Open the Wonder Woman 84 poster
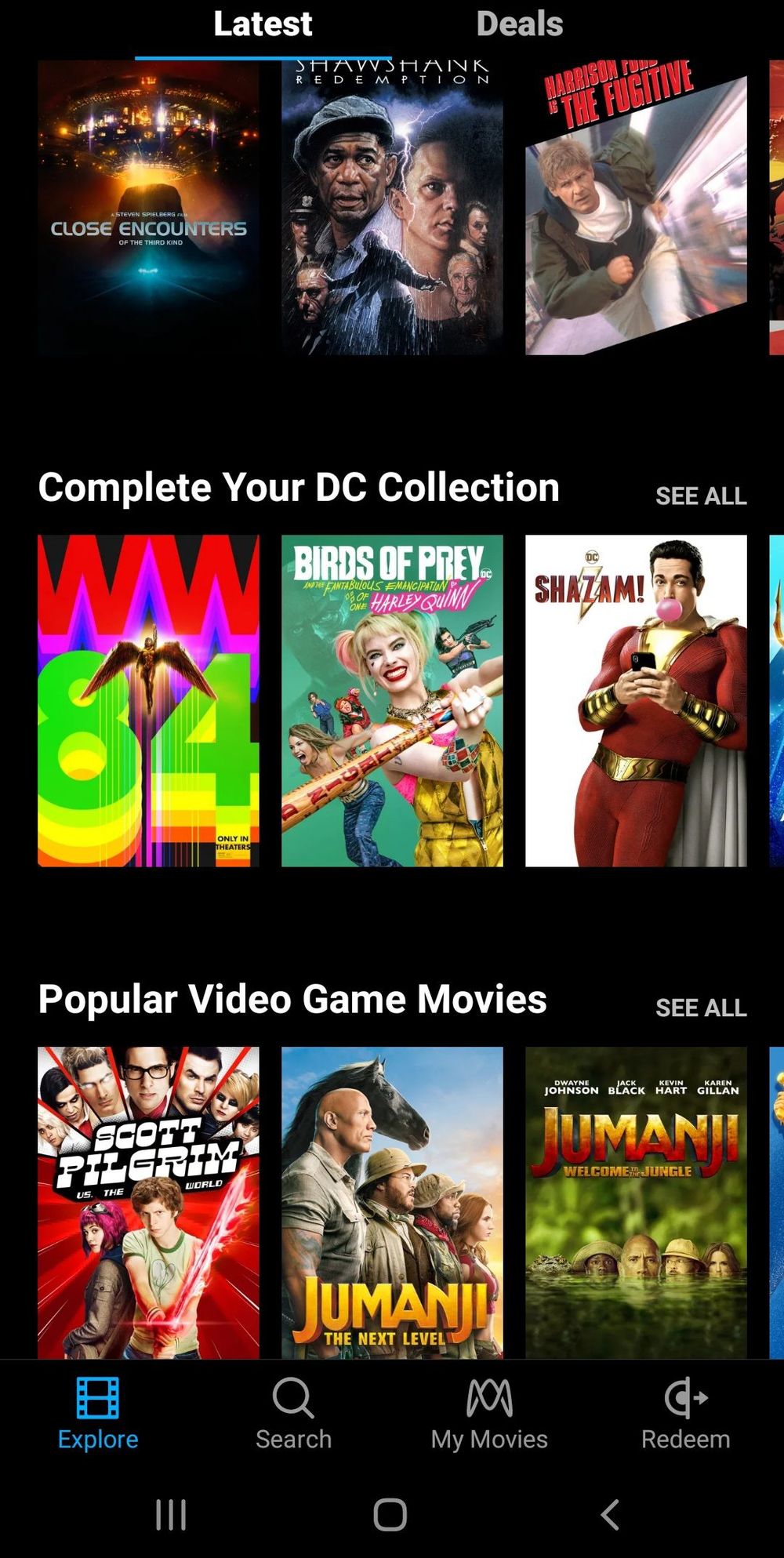This screenshot has height=1558, width=784. [x=148, y=700]
